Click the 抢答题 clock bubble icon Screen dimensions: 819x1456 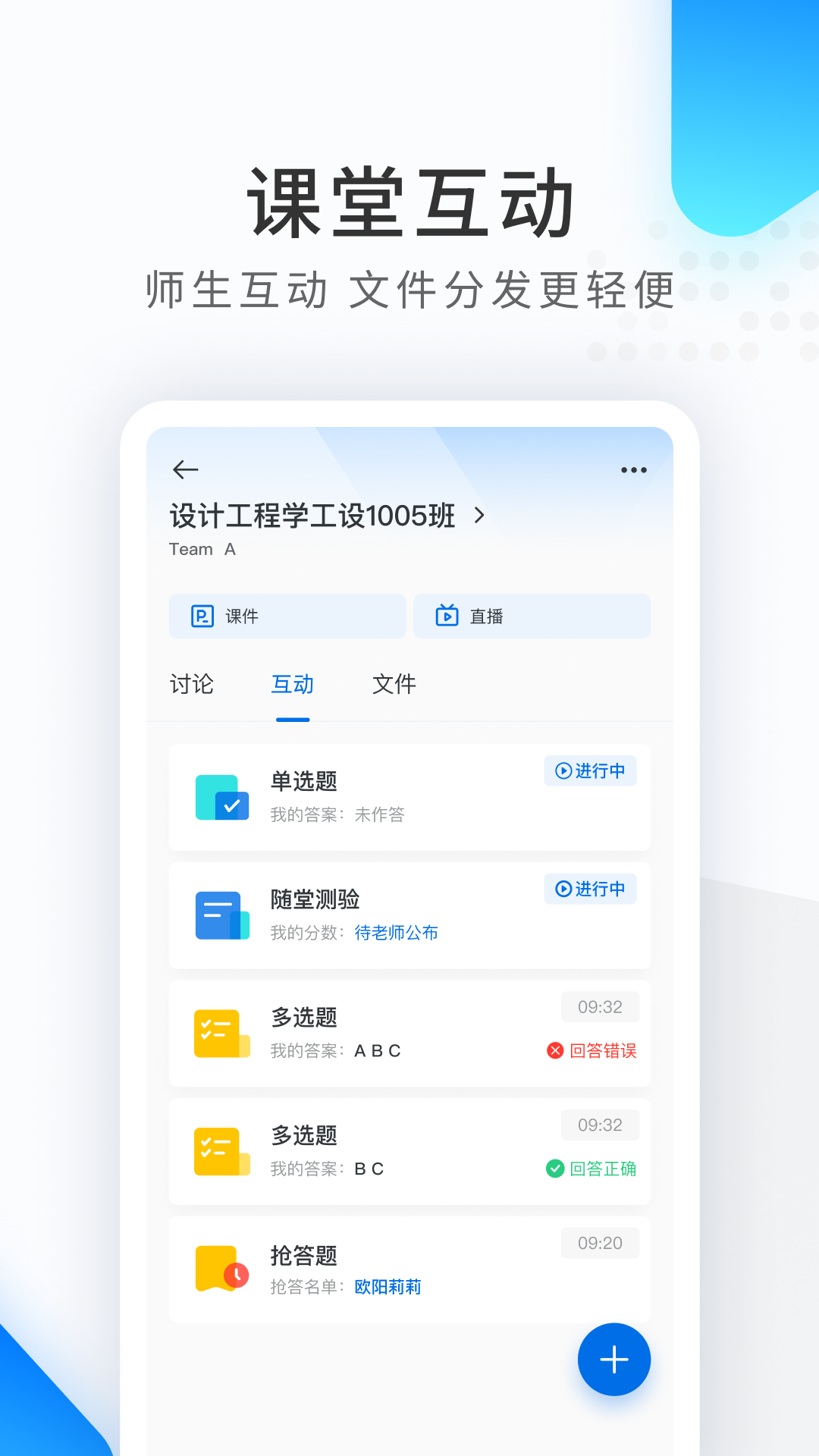tap(221, 1269)
